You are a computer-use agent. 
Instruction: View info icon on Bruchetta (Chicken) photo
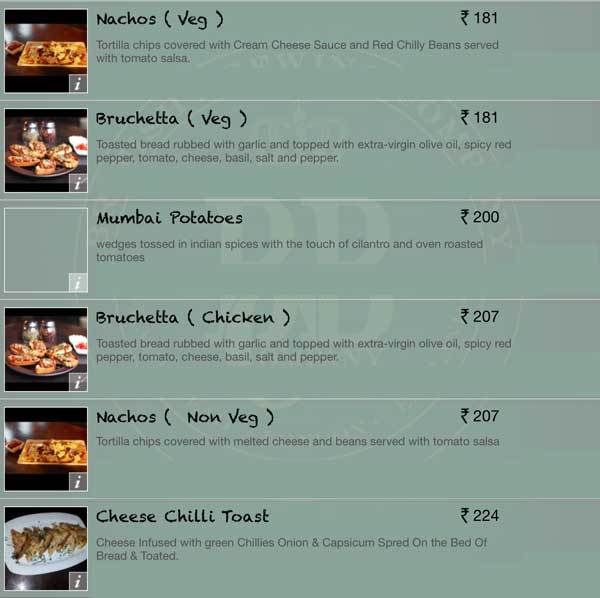pos(78,382)
